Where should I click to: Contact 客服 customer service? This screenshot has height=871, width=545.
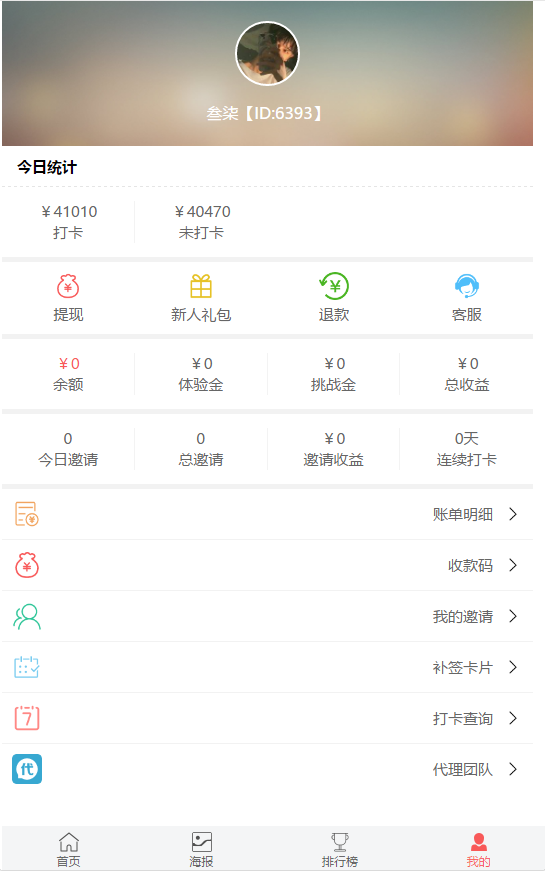coord(467,298)
